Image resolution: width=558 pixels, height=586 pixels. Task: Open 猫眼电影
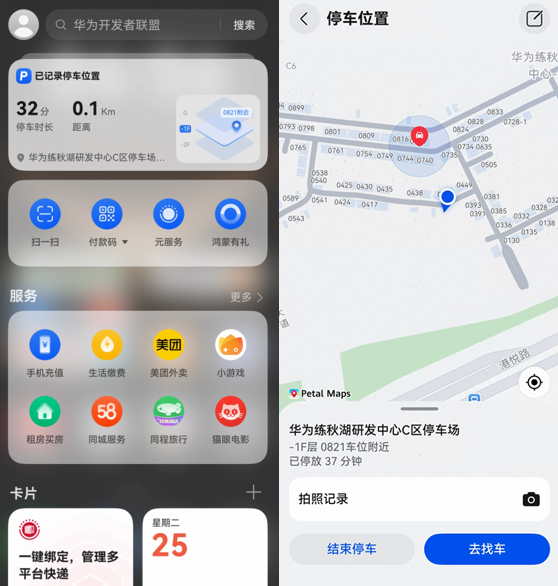tap(231, 420)
